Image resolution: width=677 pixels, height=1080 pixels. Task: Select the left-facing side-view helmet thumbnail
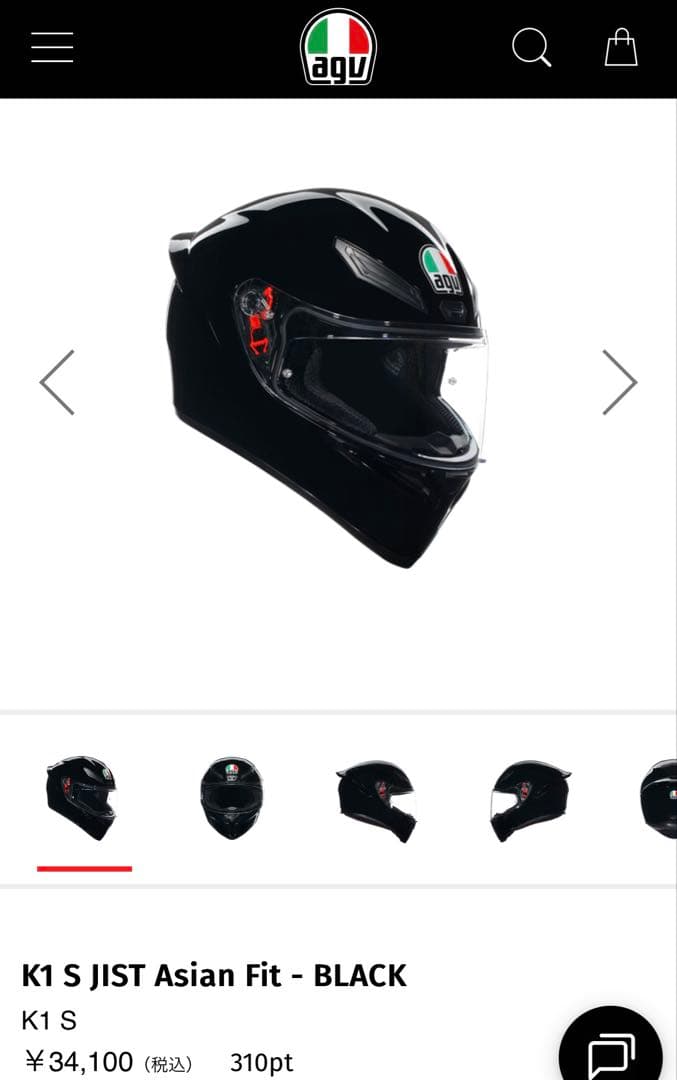tap(530, 800)
